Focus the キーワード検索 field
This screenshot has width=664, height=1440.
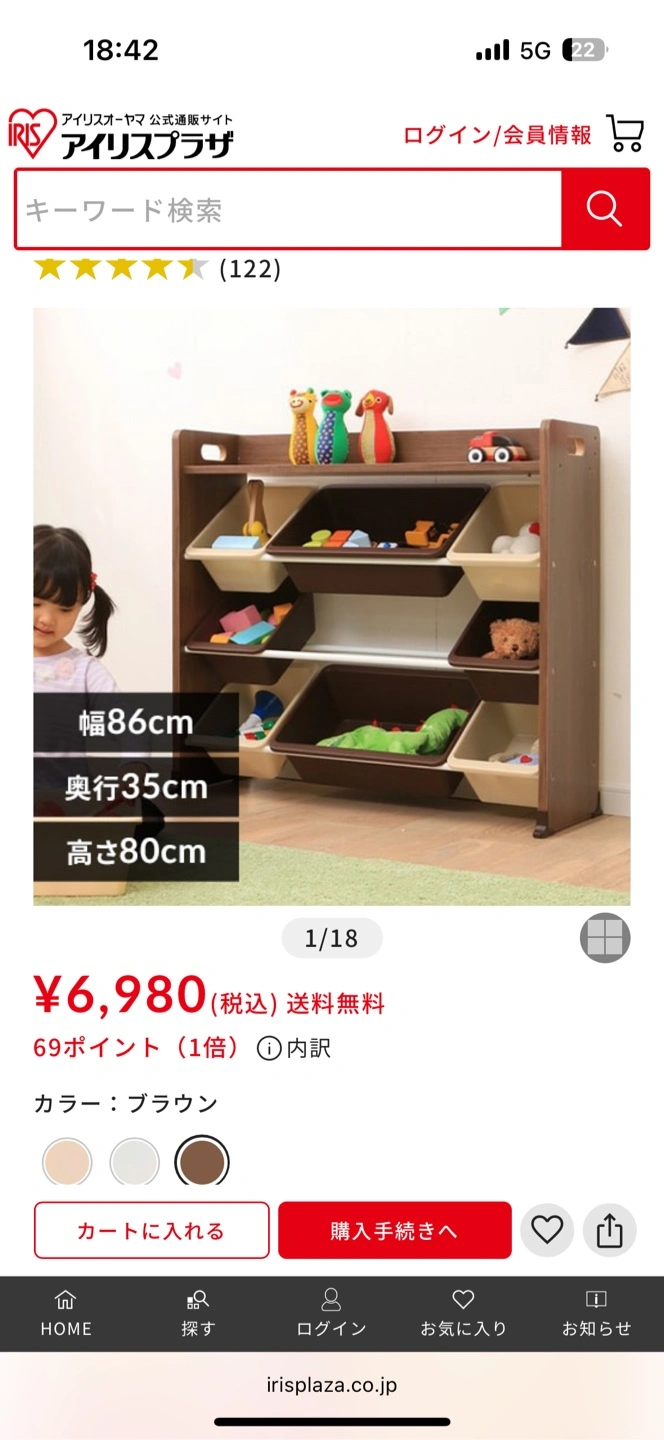pos(288,210)
